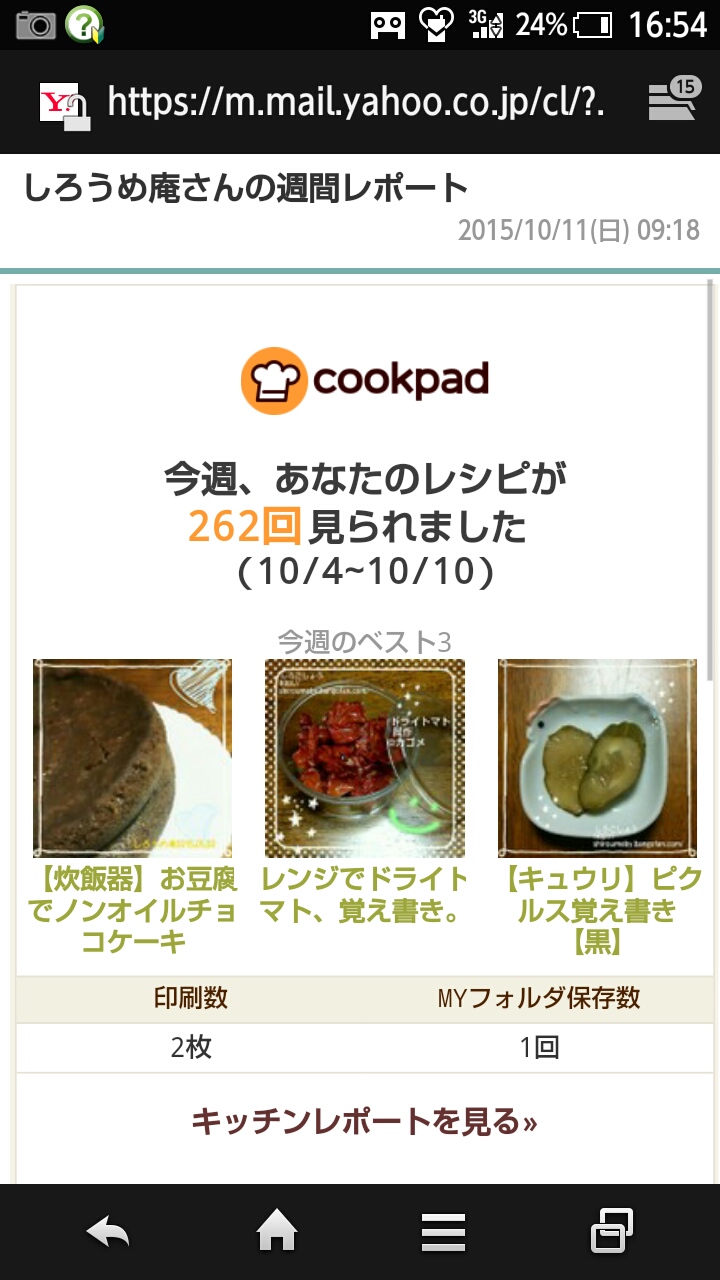Follow the レンジでドライトマト、覚え書き link
This screenshot has width=720, height=1280.
point(364,895)
